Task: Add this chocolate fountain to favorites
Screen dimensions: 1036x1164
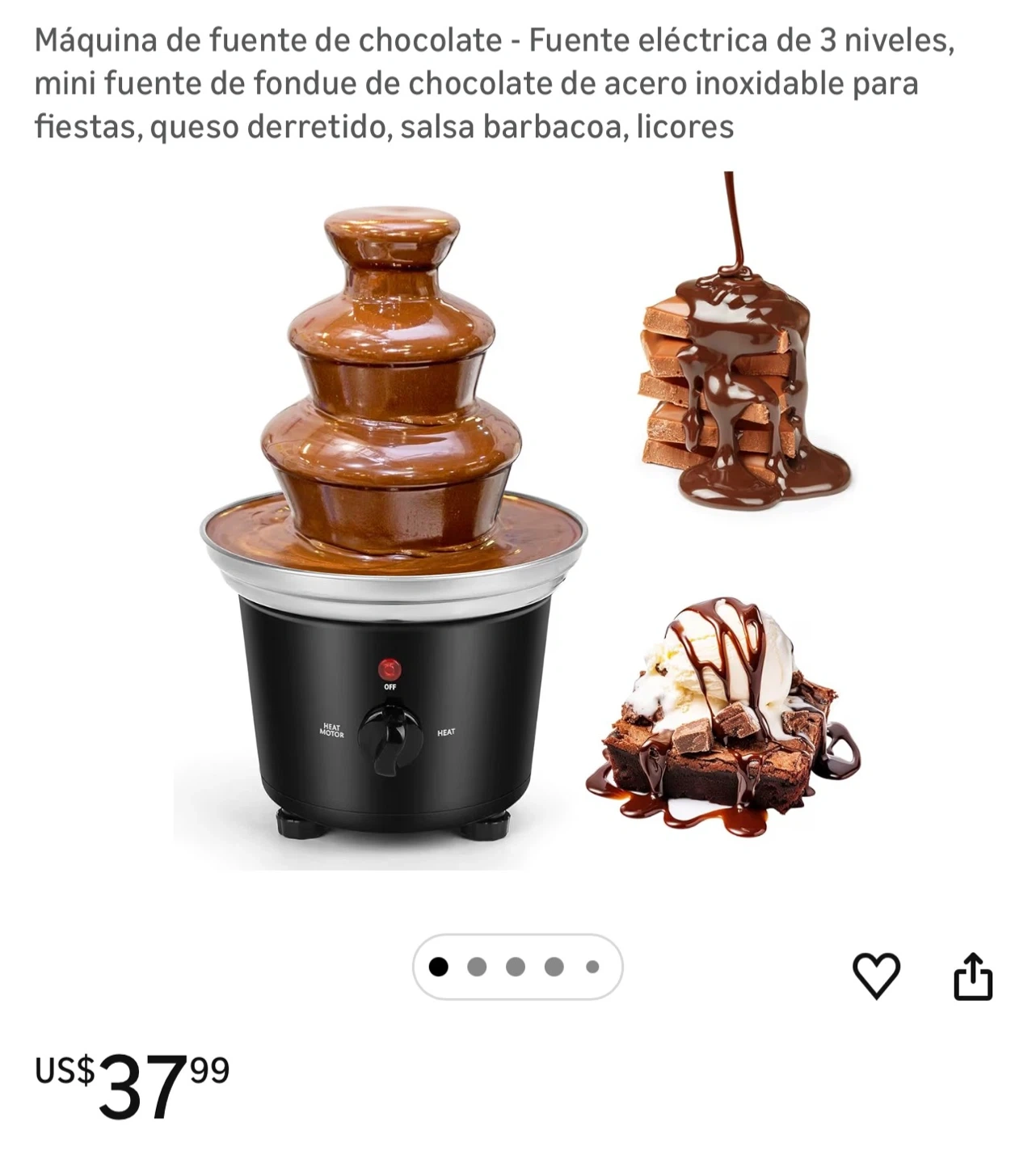Action: click(876, 975)
